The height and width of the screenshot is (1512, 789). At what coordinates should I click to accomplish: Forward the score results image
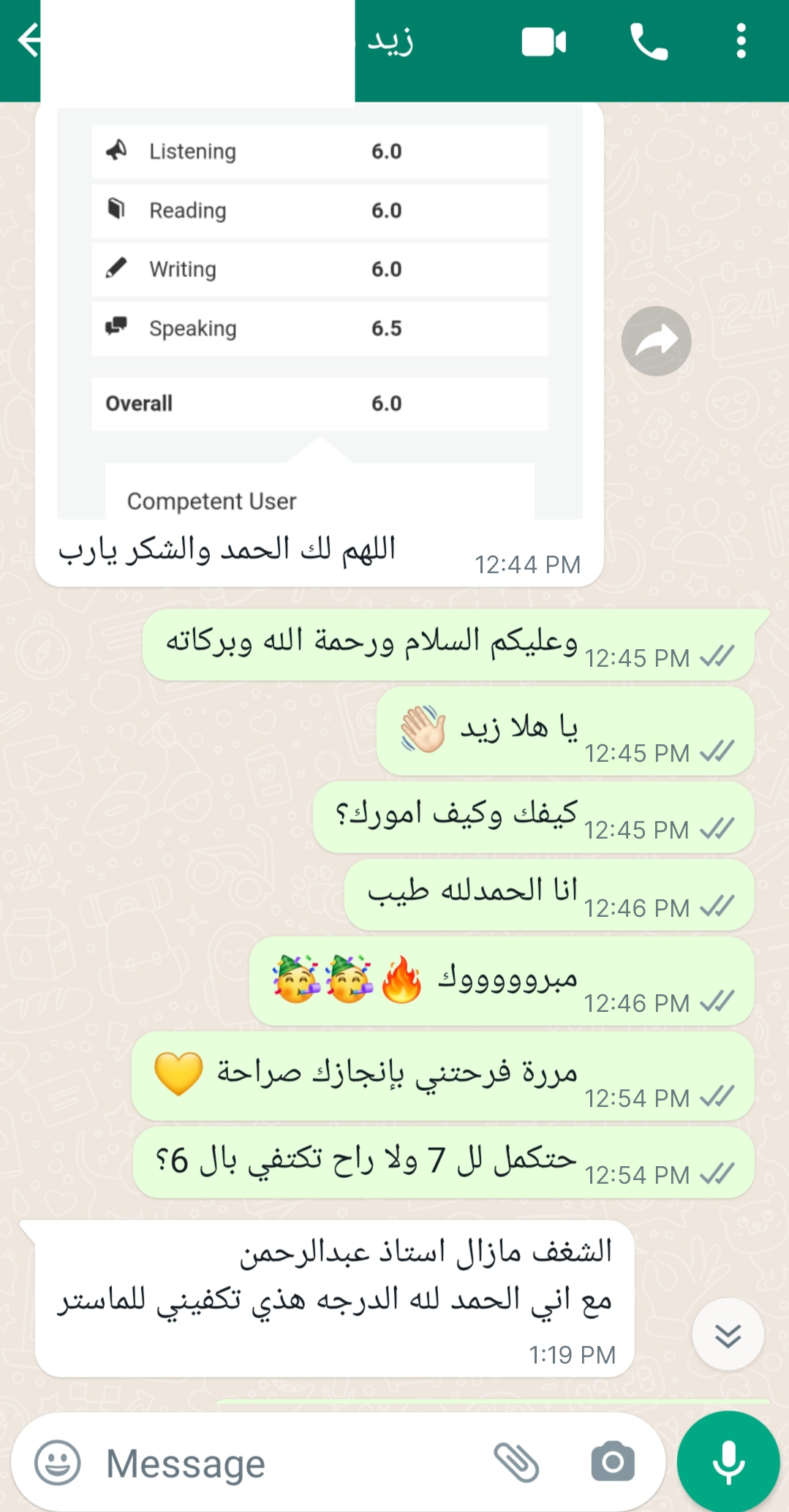click(656, 341)
